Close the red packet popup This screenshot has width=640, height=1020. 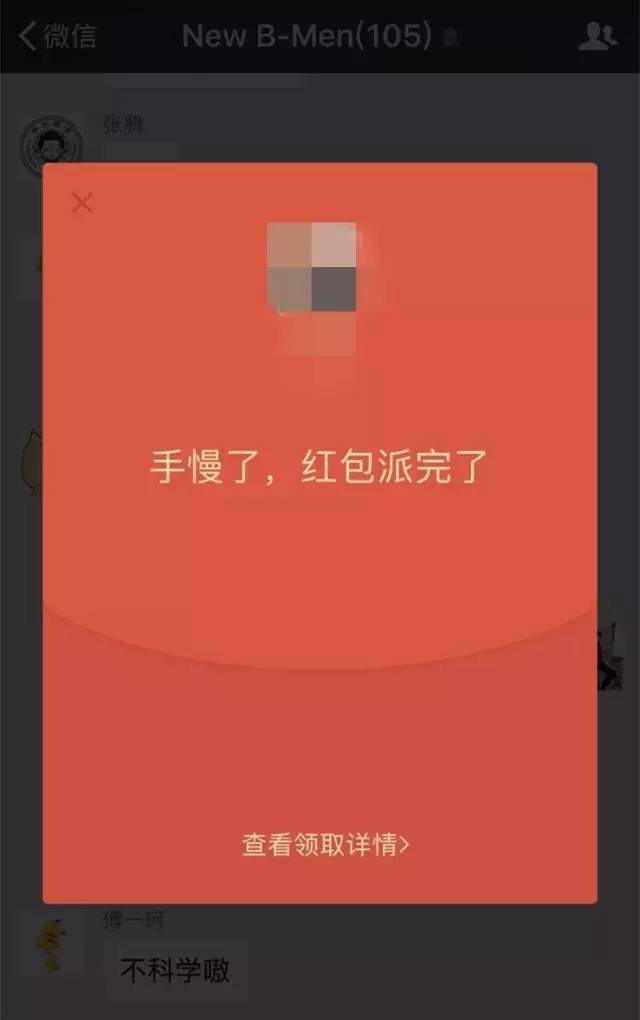(x=82, y=203)
